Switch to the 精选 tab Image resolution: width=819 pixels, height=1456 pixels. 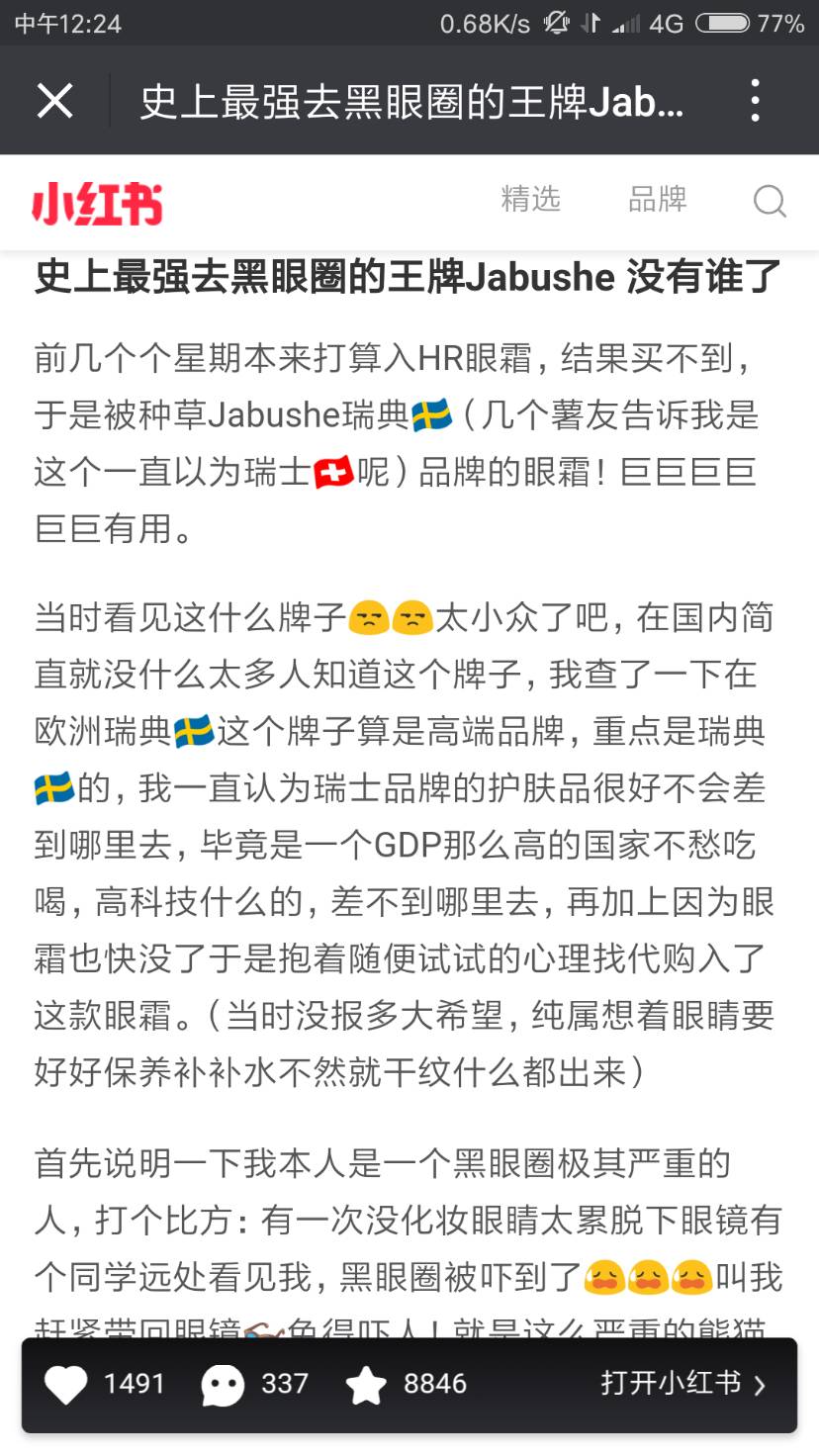click(530, 200)
